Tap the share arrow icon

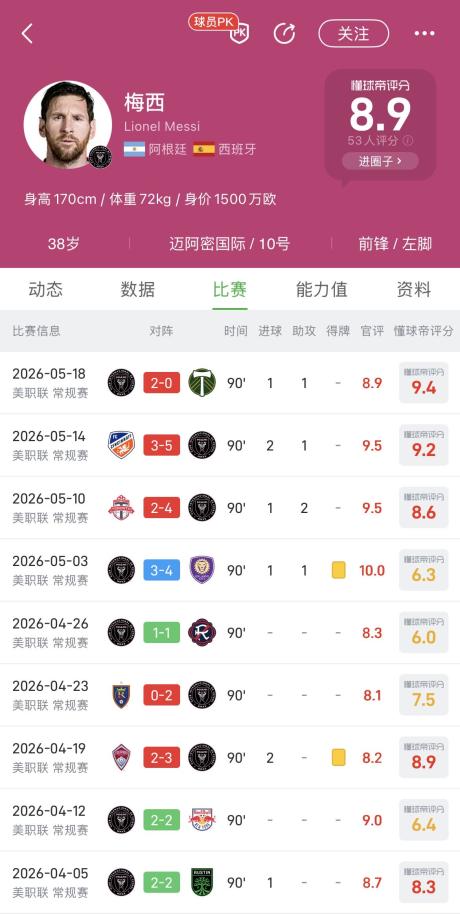[285, 33]
